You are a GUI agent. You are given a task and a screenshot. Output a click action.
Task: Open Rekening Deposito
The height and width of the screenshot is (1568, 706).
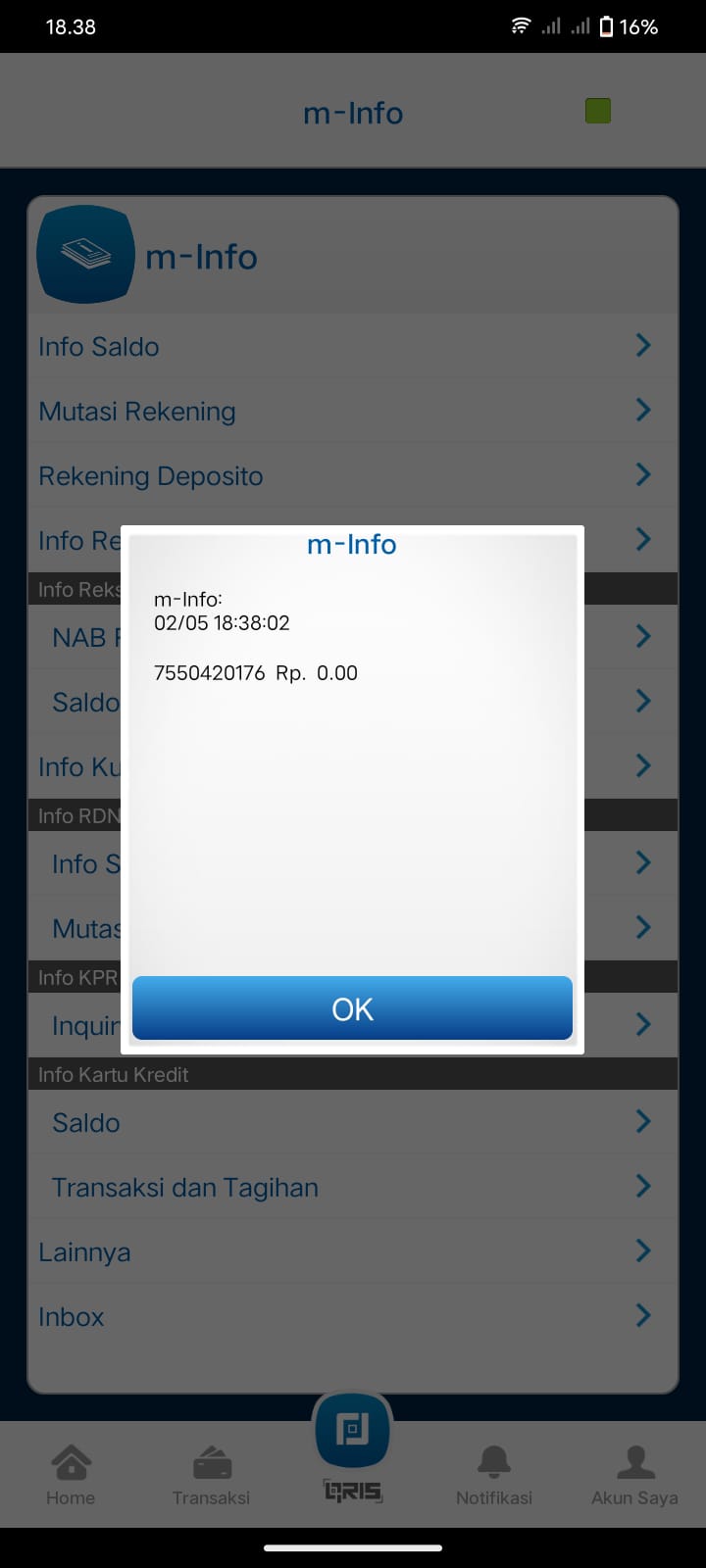pyautogui.click(x=353, y=475)
